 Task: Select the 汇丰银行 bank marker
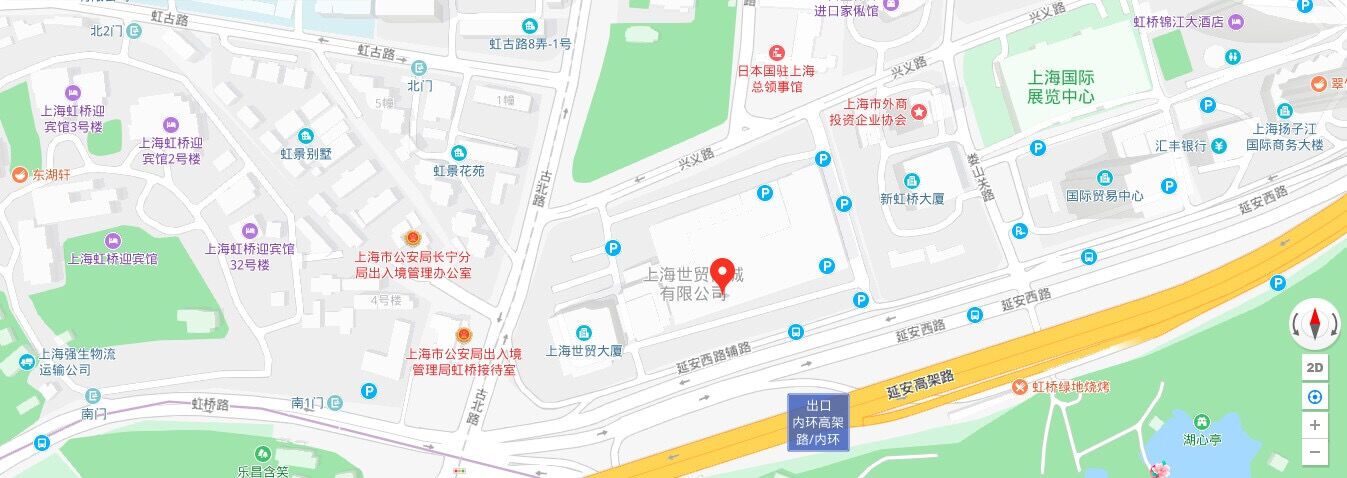click(x=1219, y=146)
